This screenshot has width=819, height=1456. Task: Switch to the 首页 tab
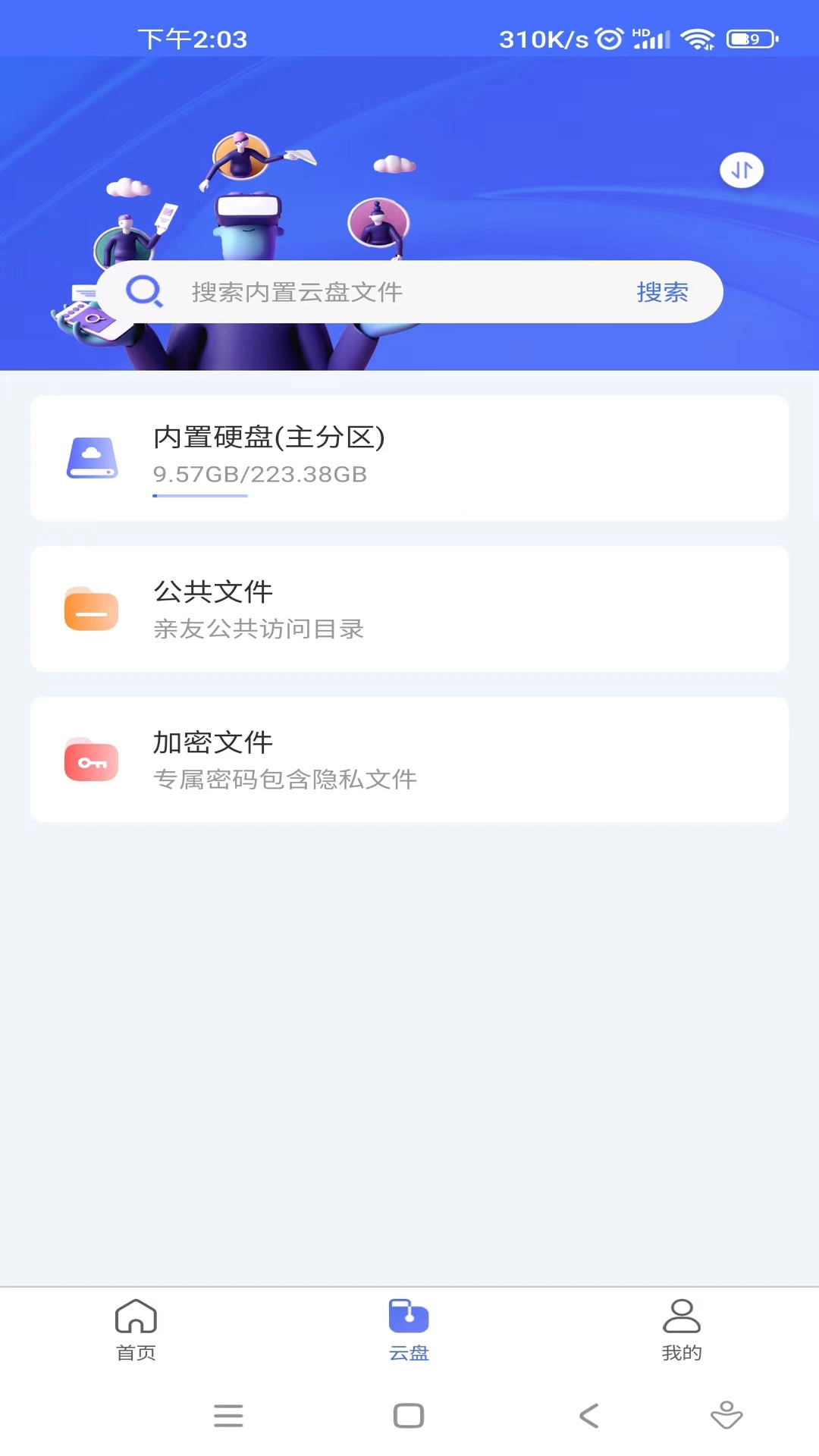click(x=136, y=1329)
